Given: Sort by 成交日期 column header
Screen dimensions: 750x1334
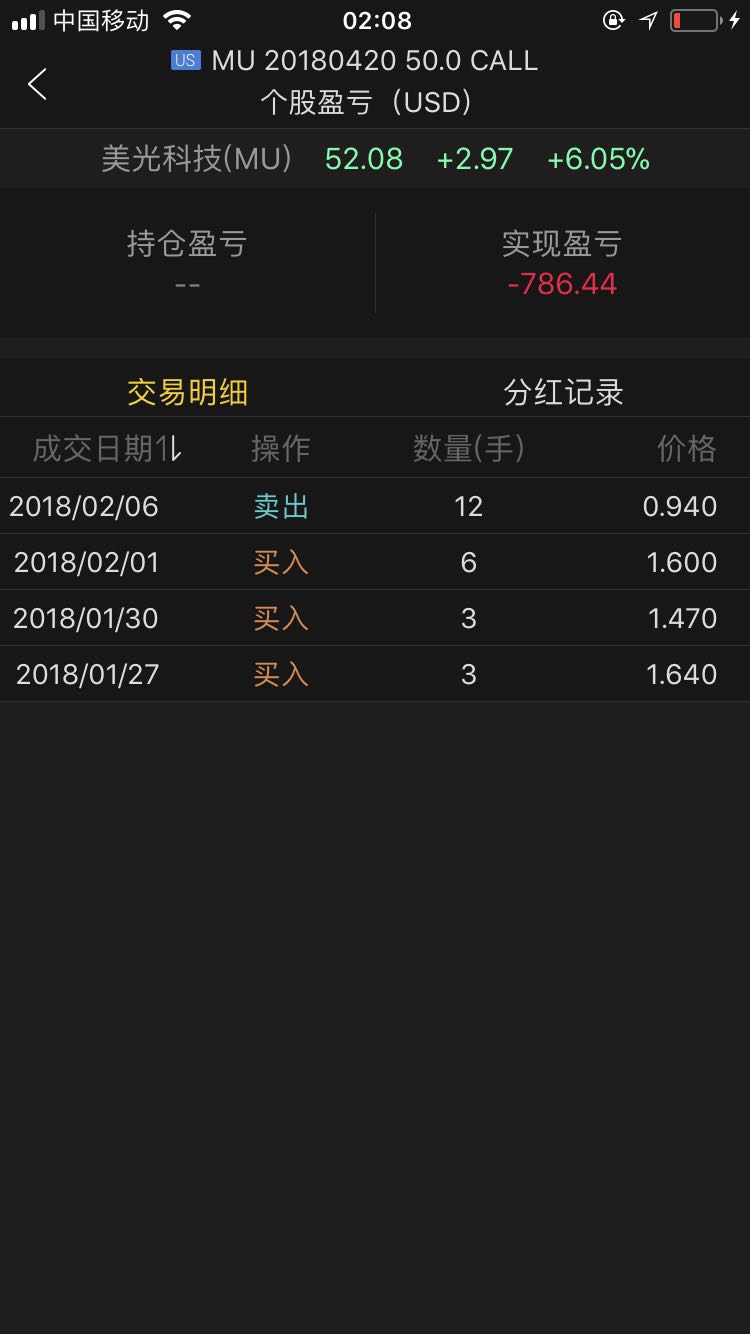Looking at the screenshot, I should (107, 449).
